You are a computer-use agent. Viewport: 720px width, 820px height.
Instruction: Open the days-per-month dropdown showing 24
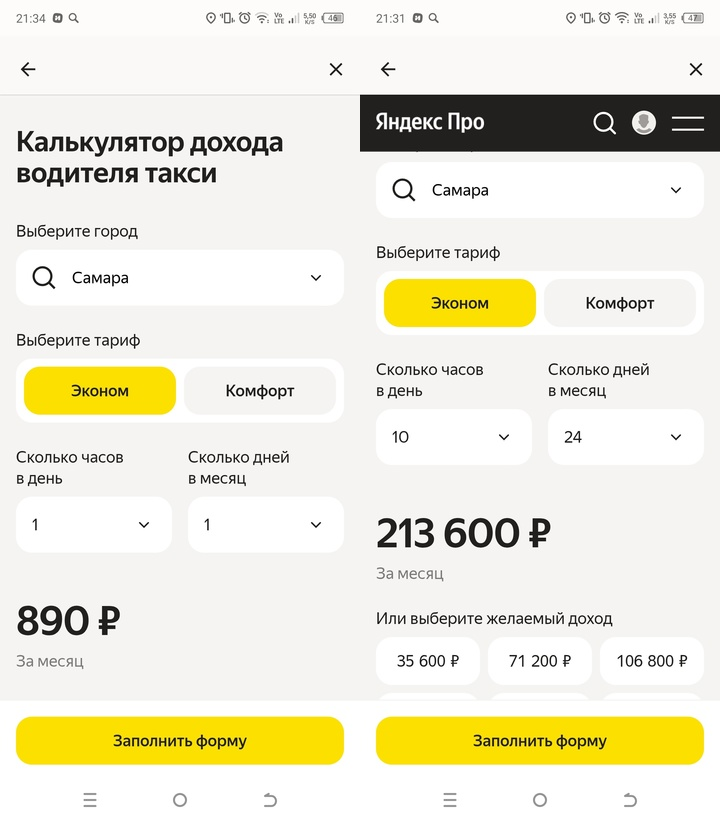click(625, 437)
